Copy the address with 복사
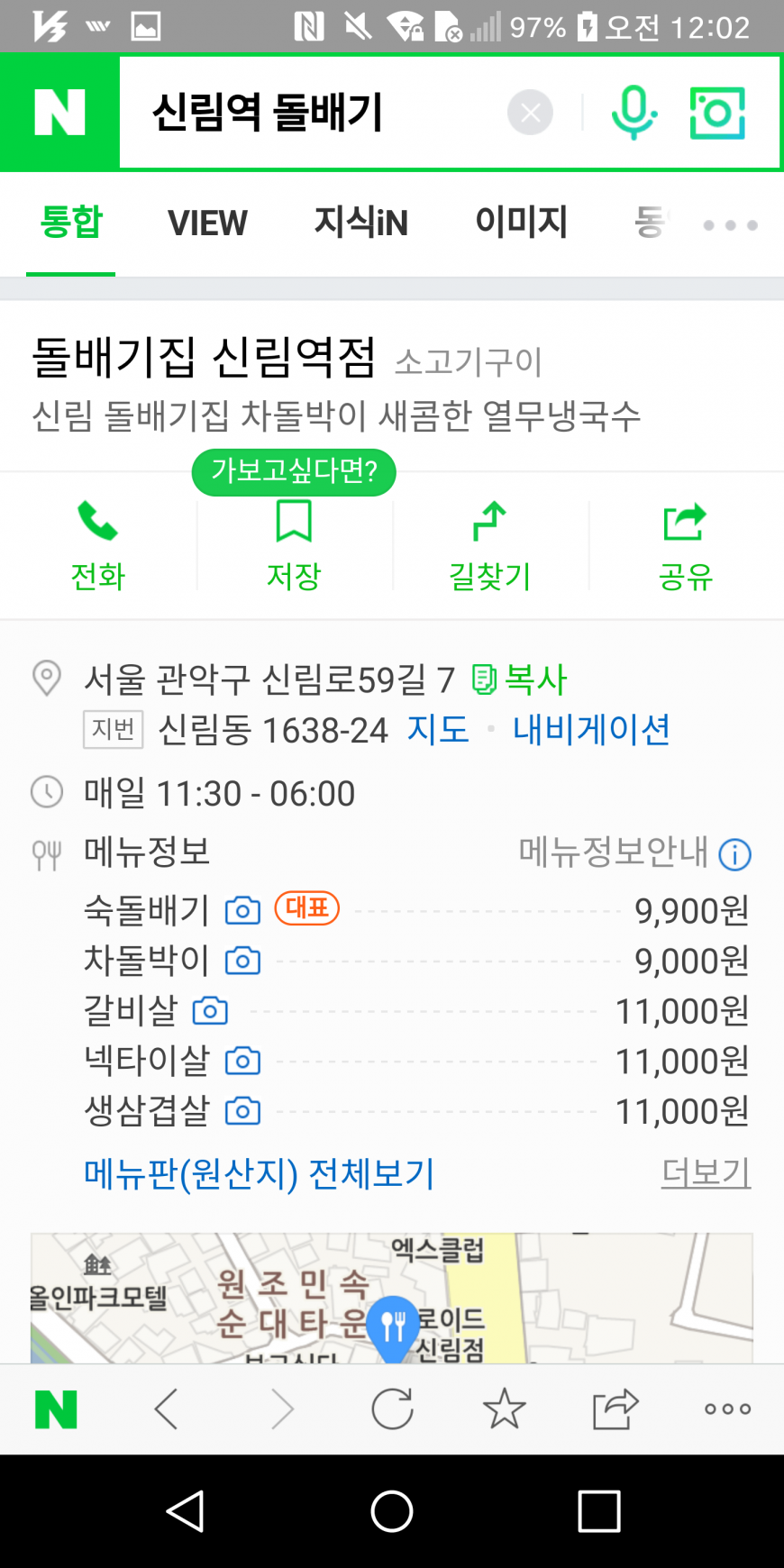This screenshot has height=1568, width=784. [x=521, y=679]
